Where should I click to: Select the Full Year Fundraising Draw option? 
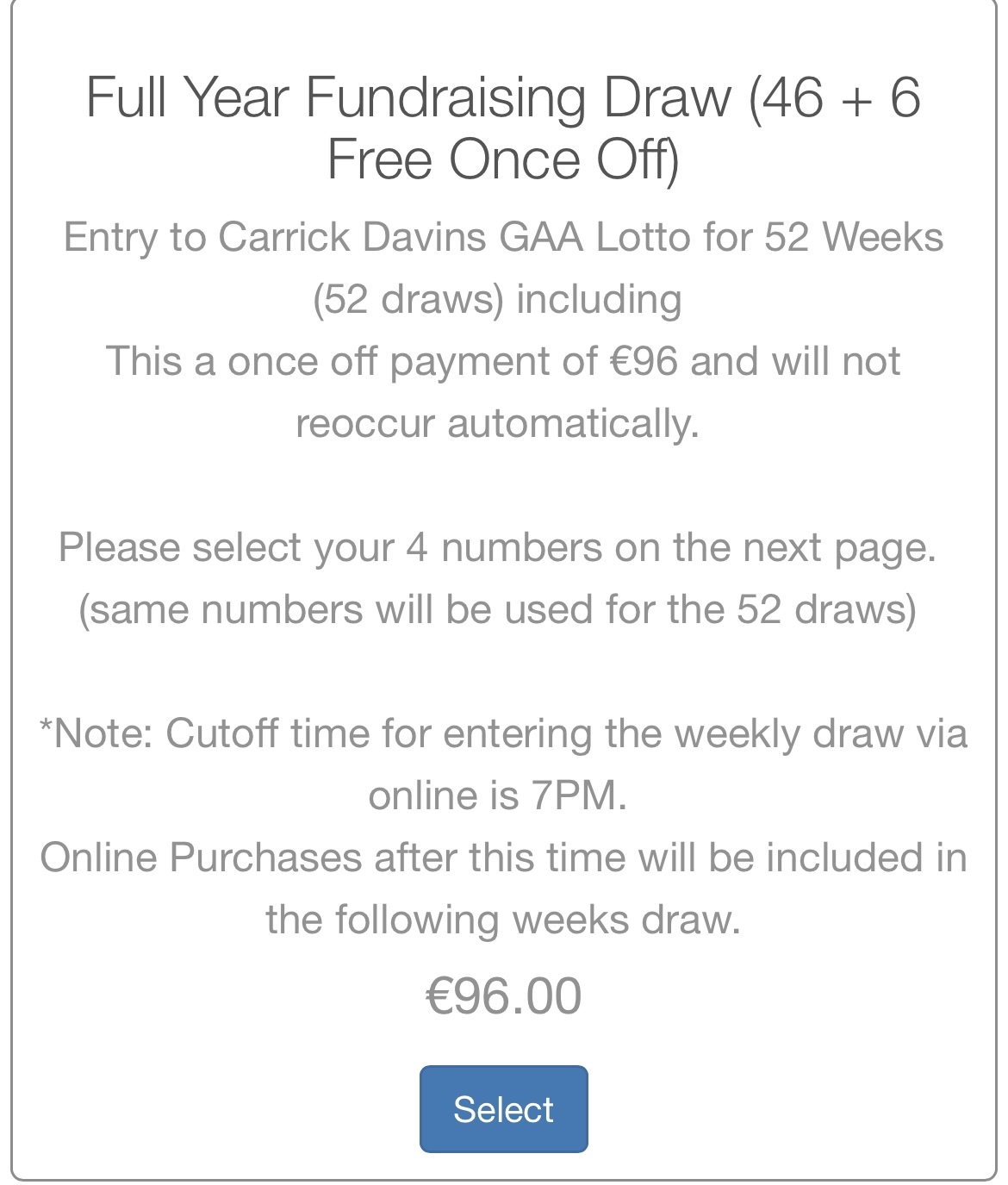[503, 1108]
